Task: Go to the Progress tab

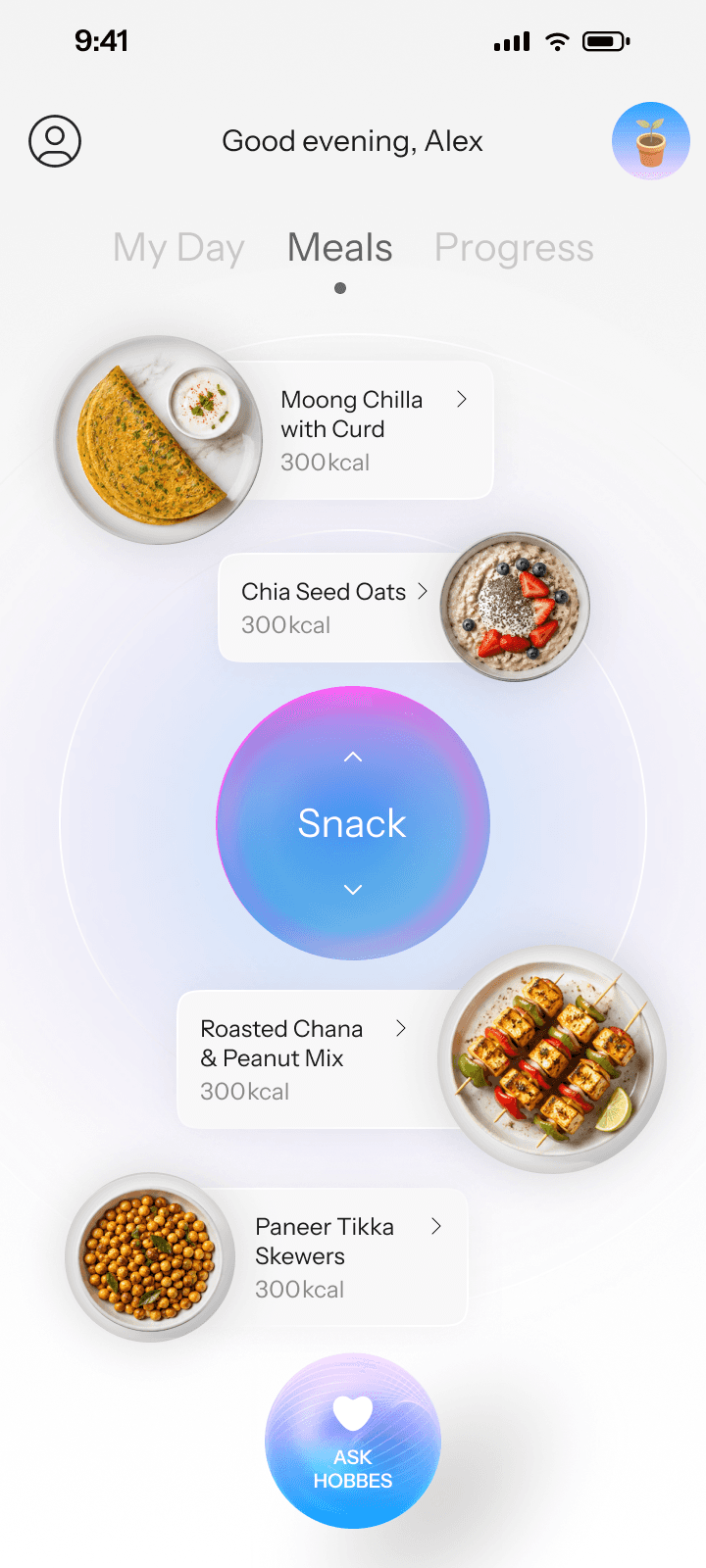Action: tap(514, 248)
